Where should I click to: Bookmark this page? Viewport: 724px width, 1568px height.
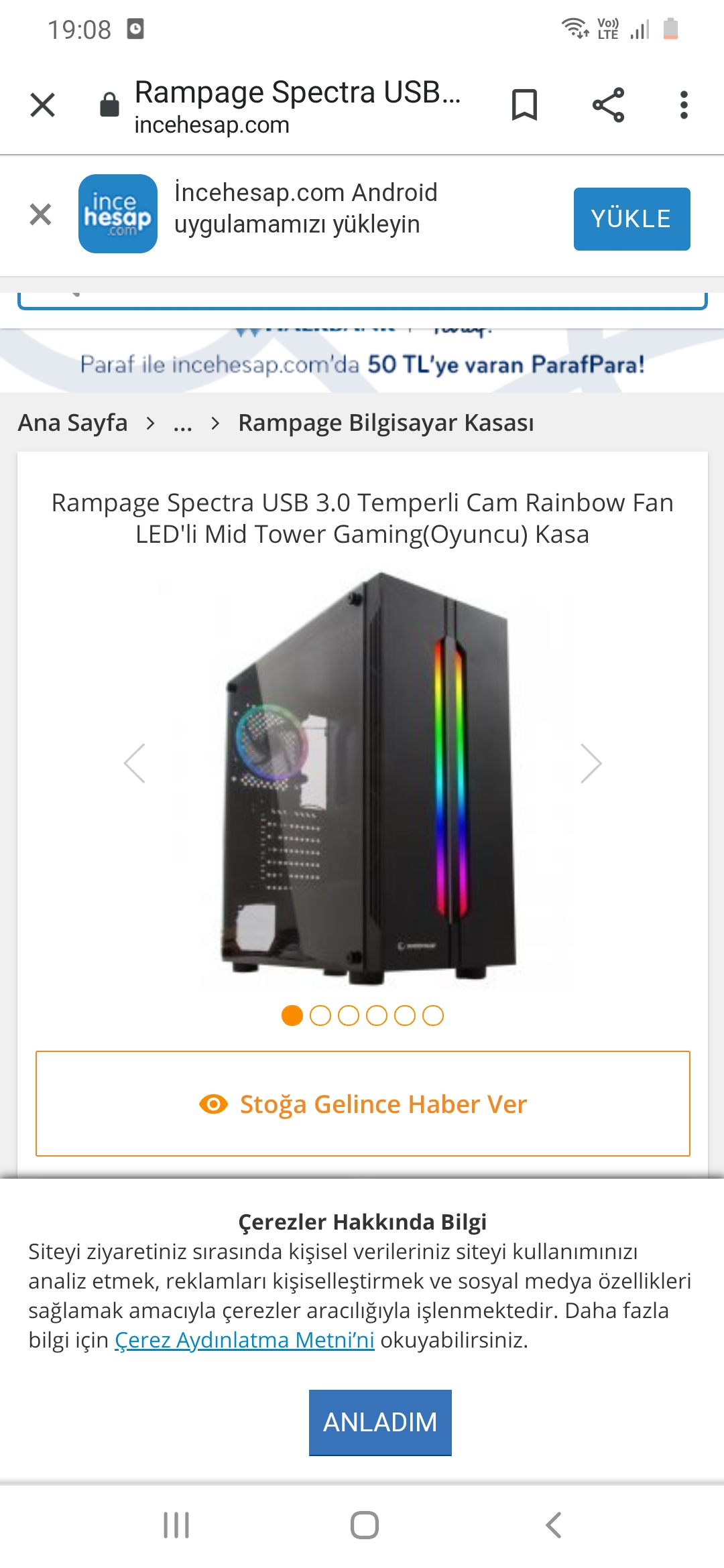point(524,105)
